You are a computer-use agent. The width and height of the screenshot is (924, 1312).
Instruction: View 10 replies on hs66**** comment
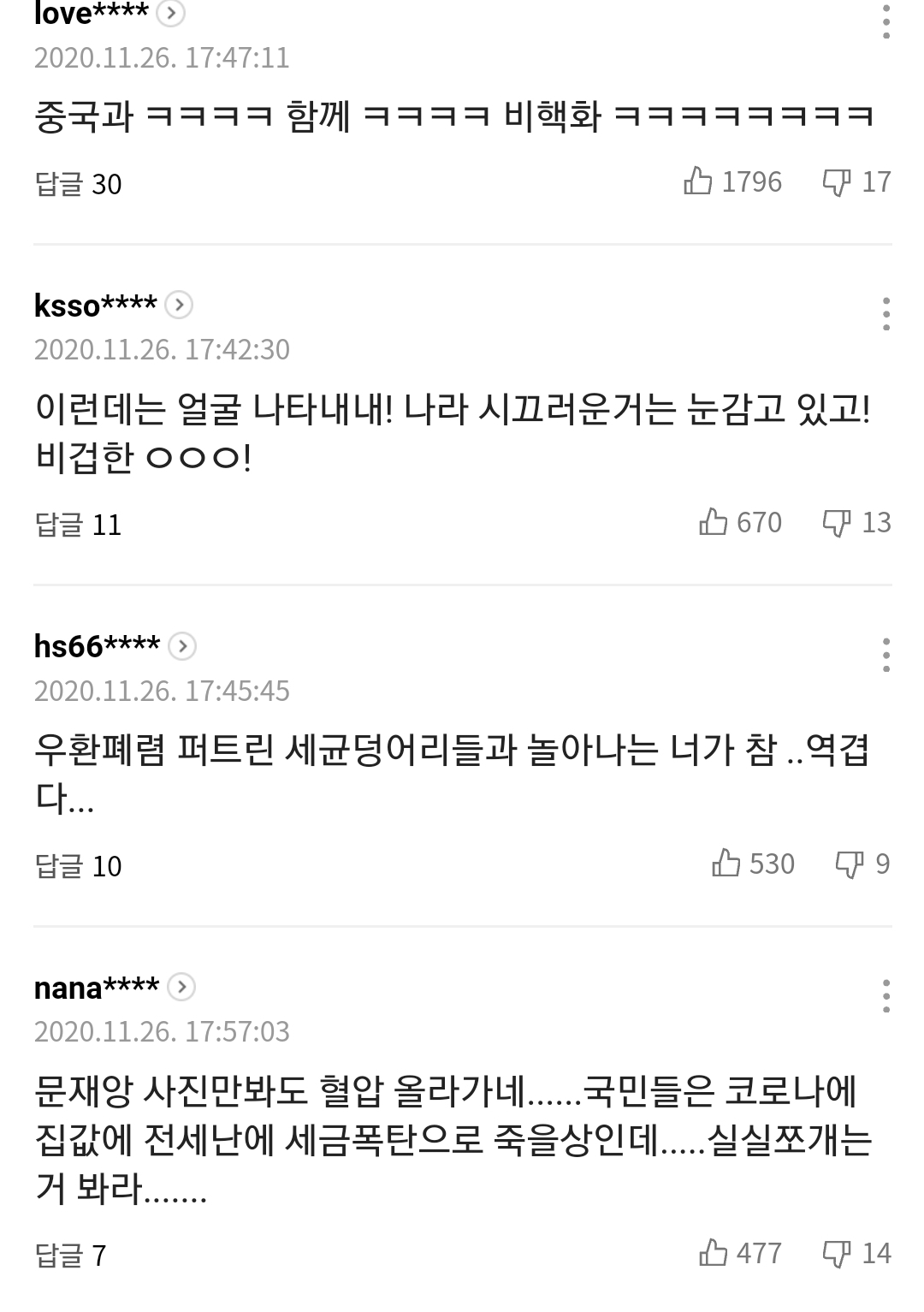(x=78, y=866)
